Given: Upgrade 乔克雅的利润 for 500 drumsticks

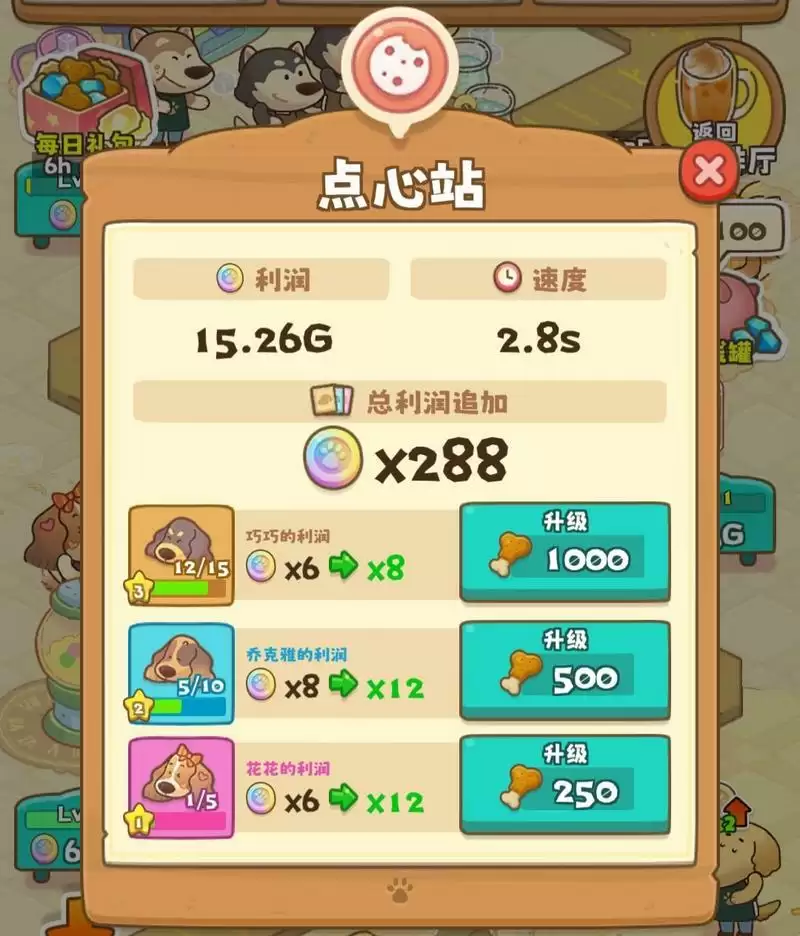Looking at the screenshot, I should point(564,669).
